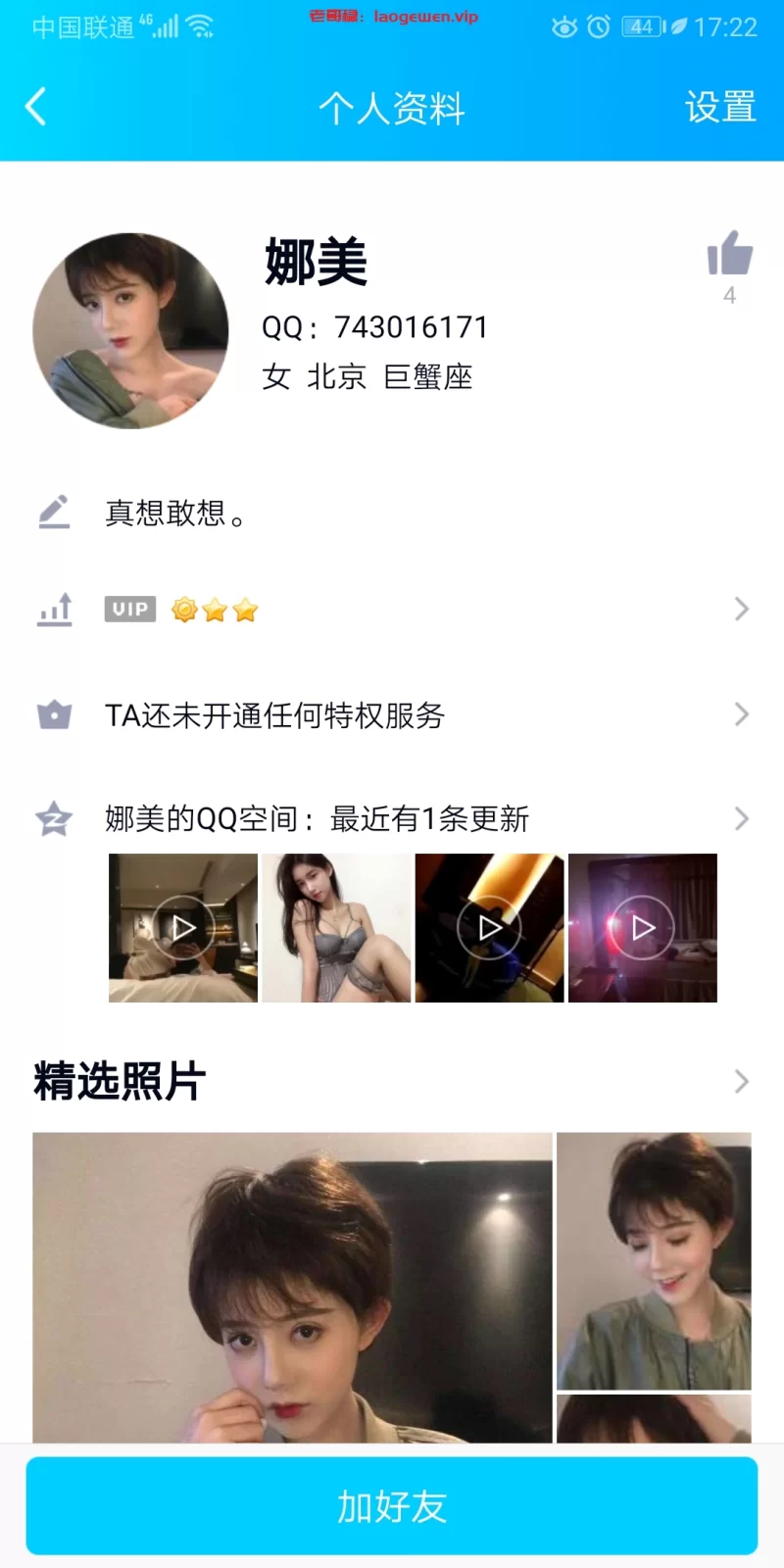Play the fourth QQ空间 video thumbnail

(643, 927)
